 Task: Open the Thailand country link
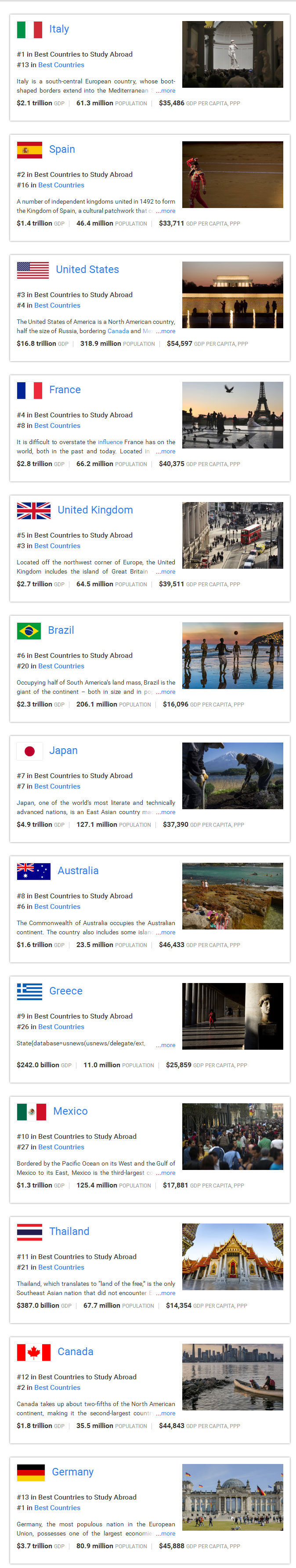point(69,1231)
